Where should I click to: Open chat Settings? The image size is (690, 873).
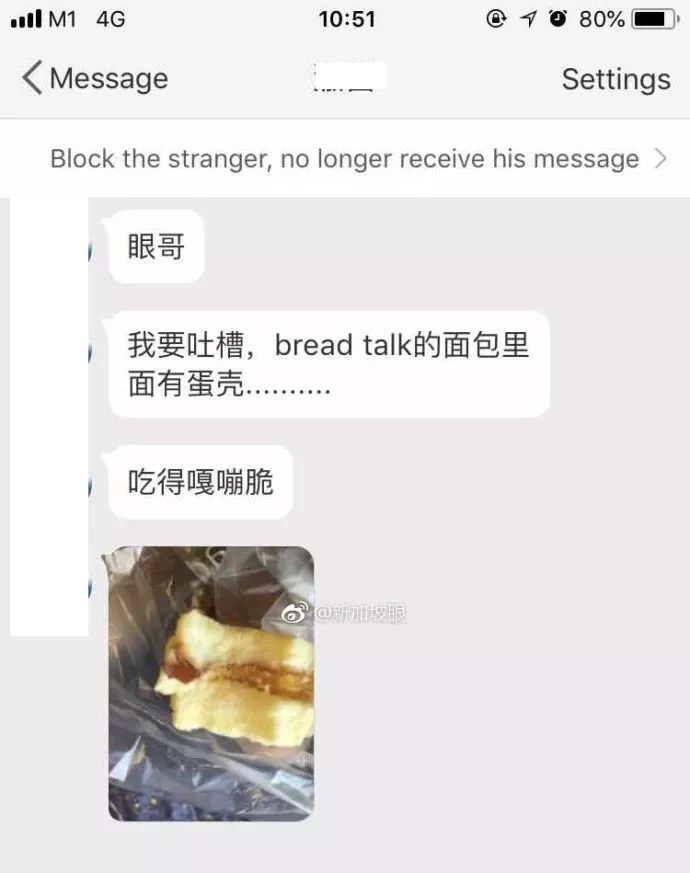(615, 79)
